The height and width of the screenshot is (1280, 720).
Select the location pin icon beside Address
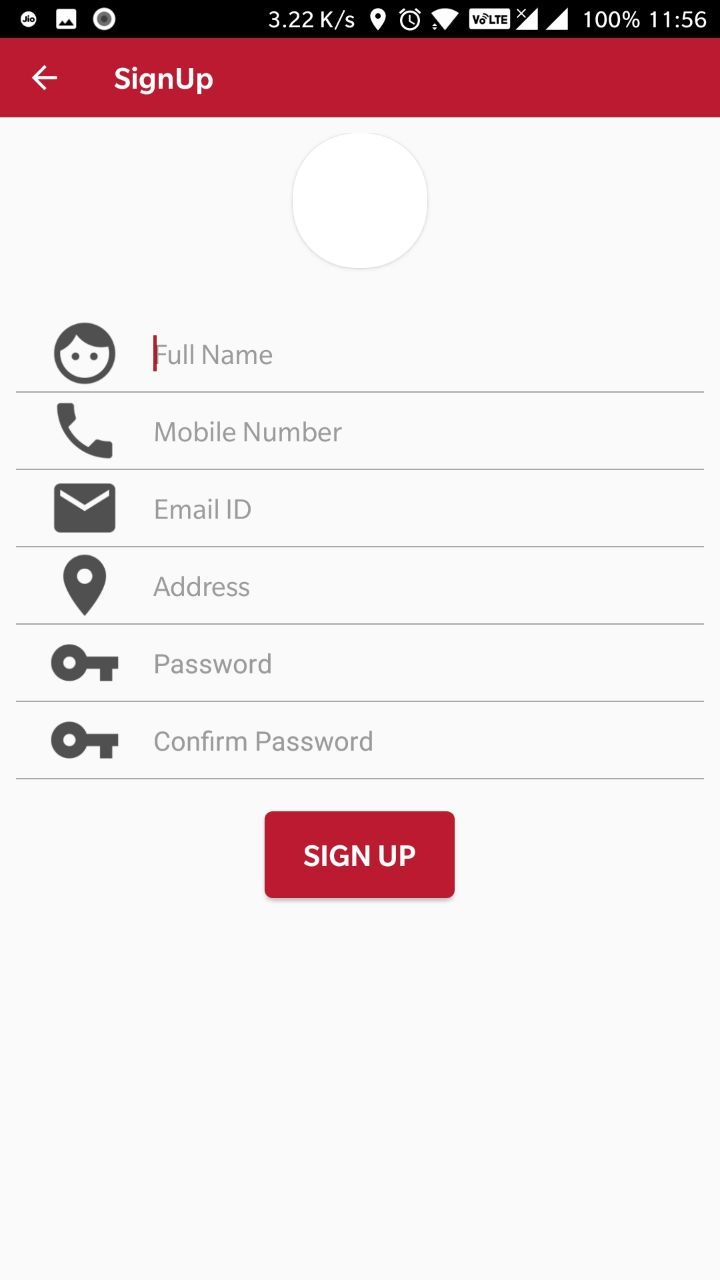click(x=84, y=585)
